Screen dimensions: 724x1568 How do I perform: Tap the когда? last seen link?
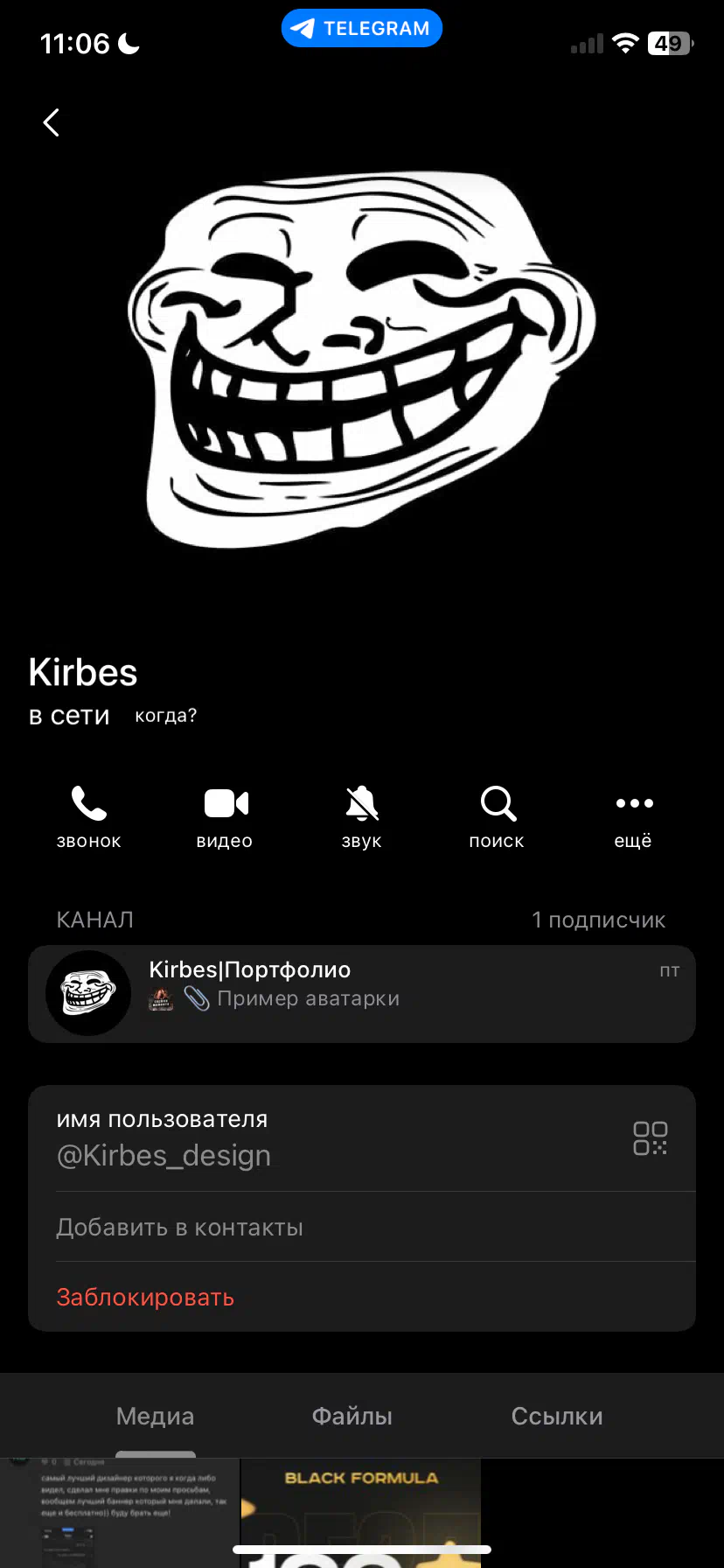[166, 716]
